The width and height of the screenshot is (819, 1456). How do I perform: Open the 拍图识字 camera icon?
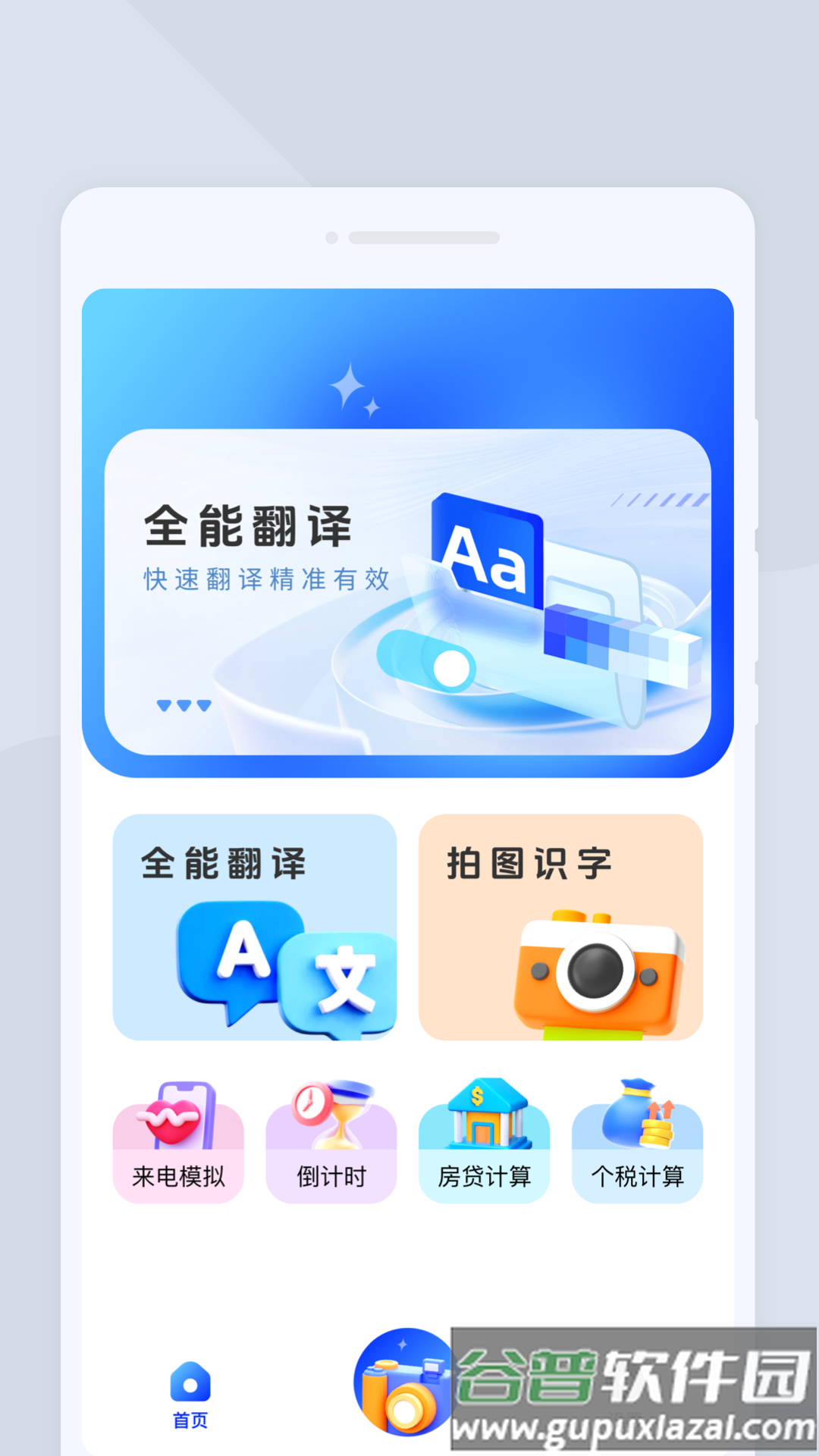[599, 971]
